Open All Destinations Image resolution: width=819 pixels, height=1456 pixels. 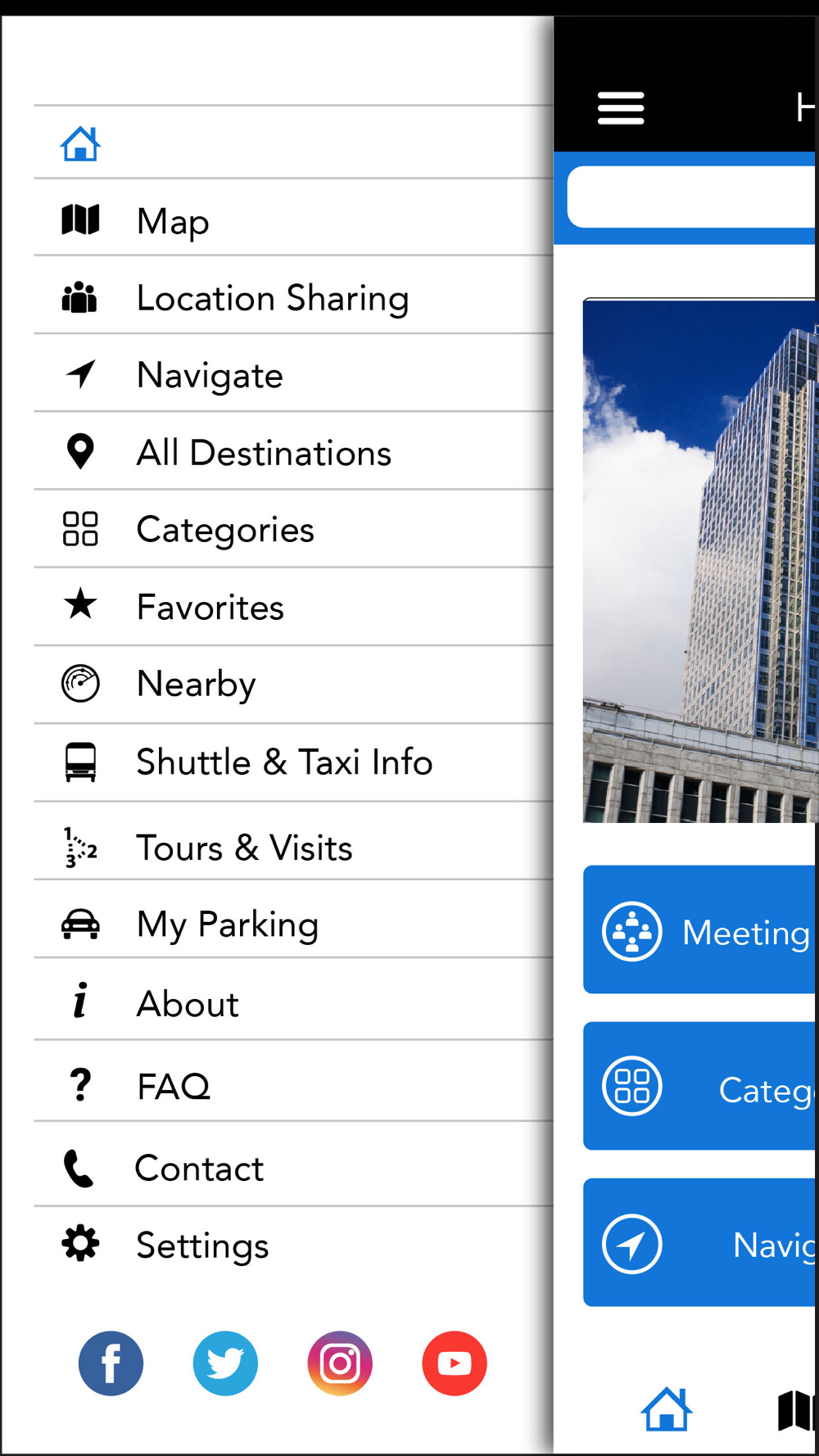293,450
